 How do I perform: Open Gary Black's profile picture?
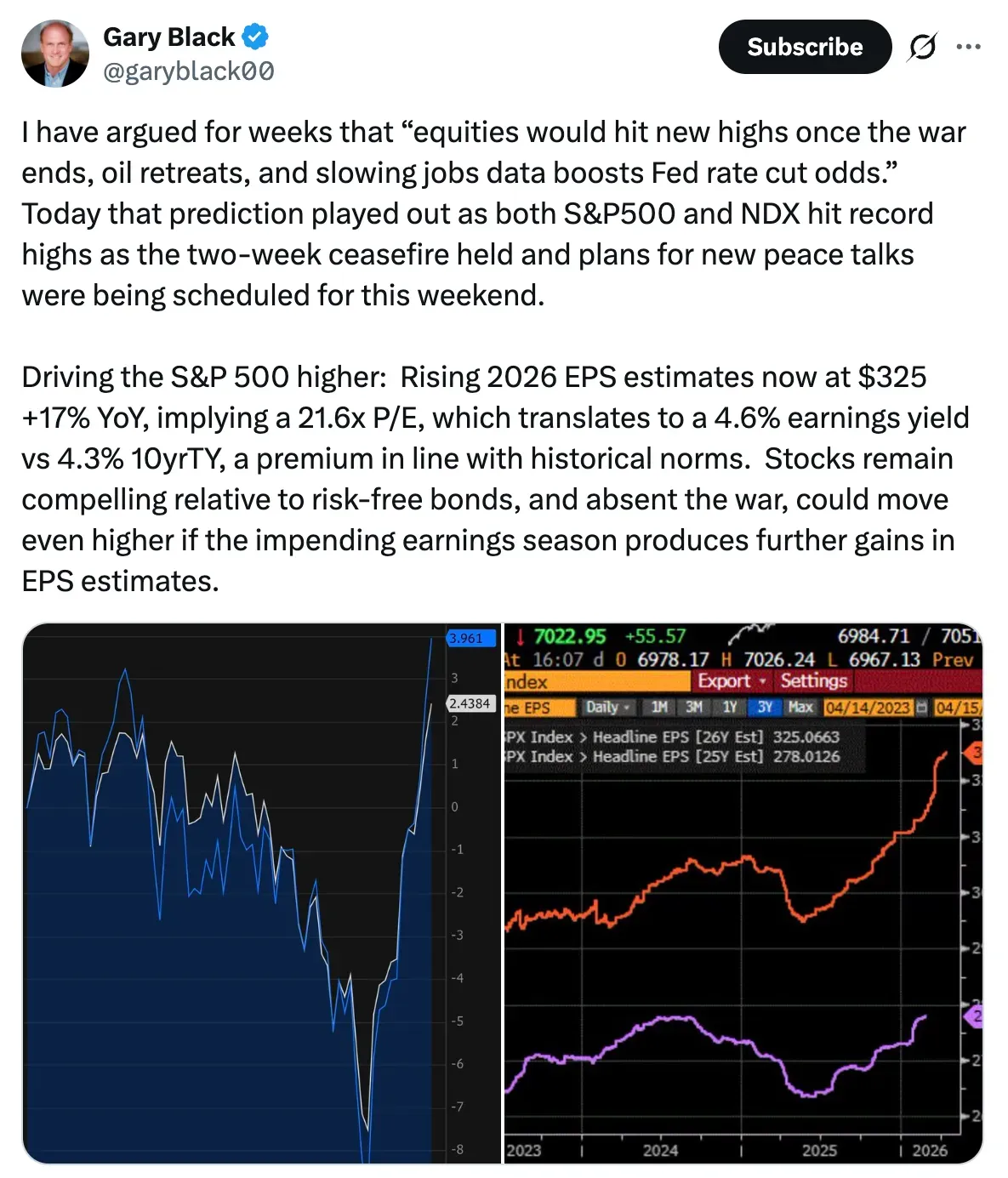click(x=55, y=54)
